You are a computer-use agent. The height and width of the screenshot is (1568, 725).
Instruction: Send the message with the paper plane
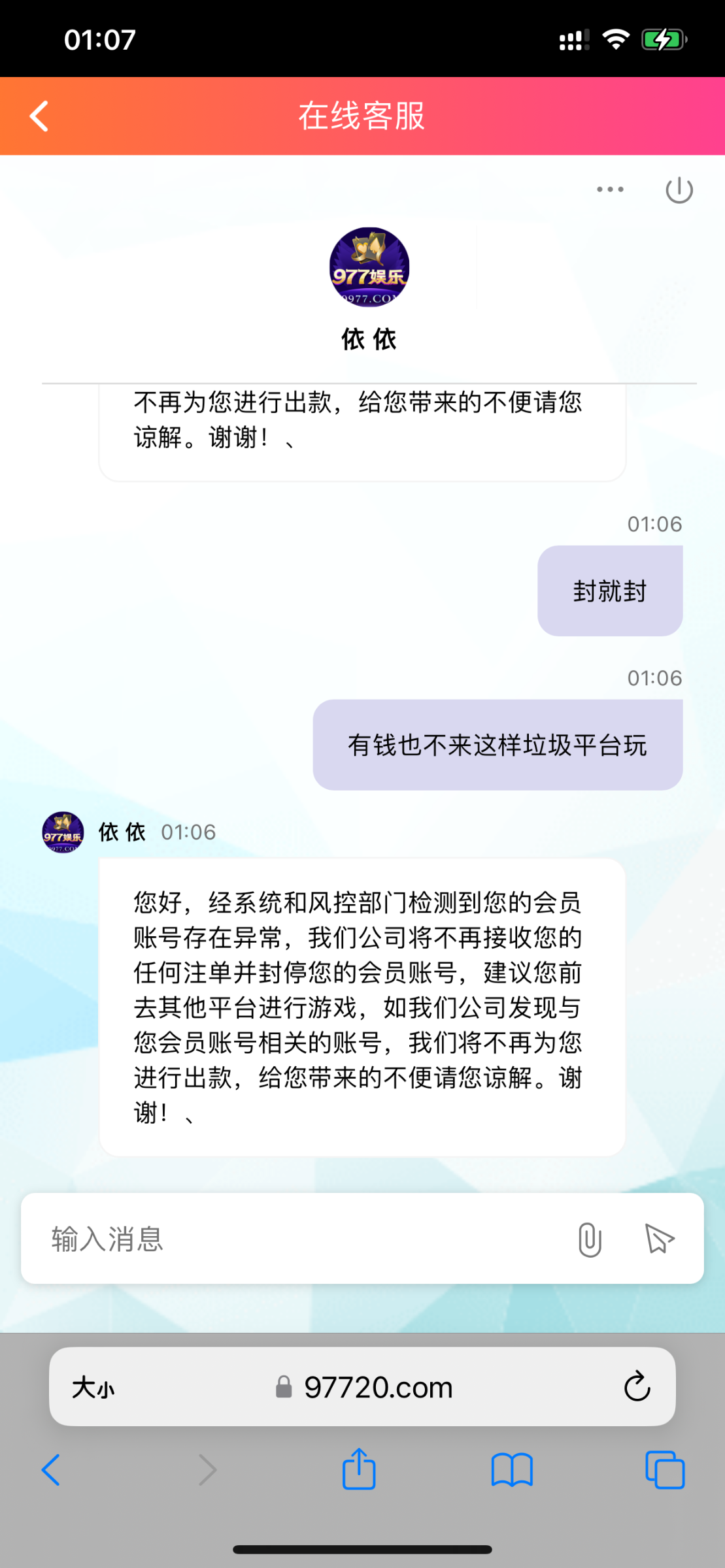[x=659, y=1239]
